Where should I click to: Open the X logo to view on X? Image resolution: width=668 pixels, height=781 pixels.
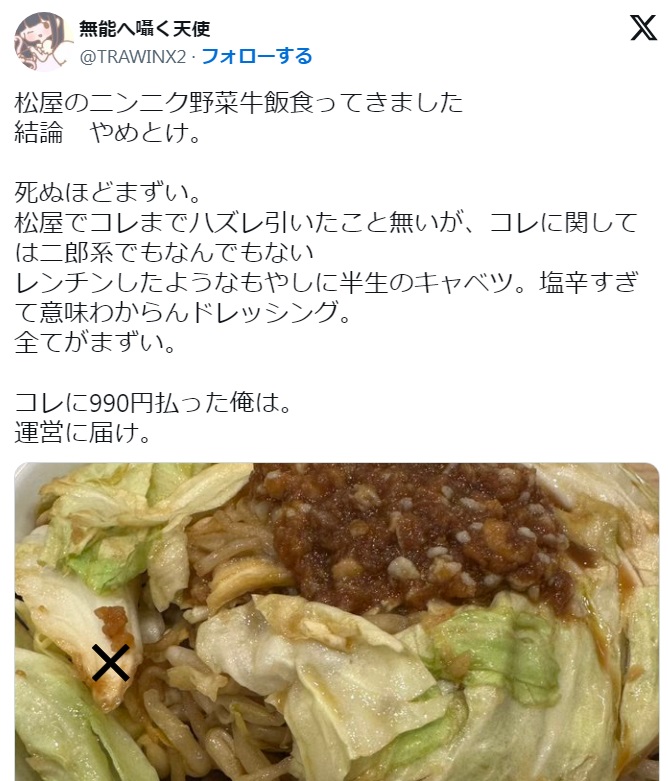[643, 29]
